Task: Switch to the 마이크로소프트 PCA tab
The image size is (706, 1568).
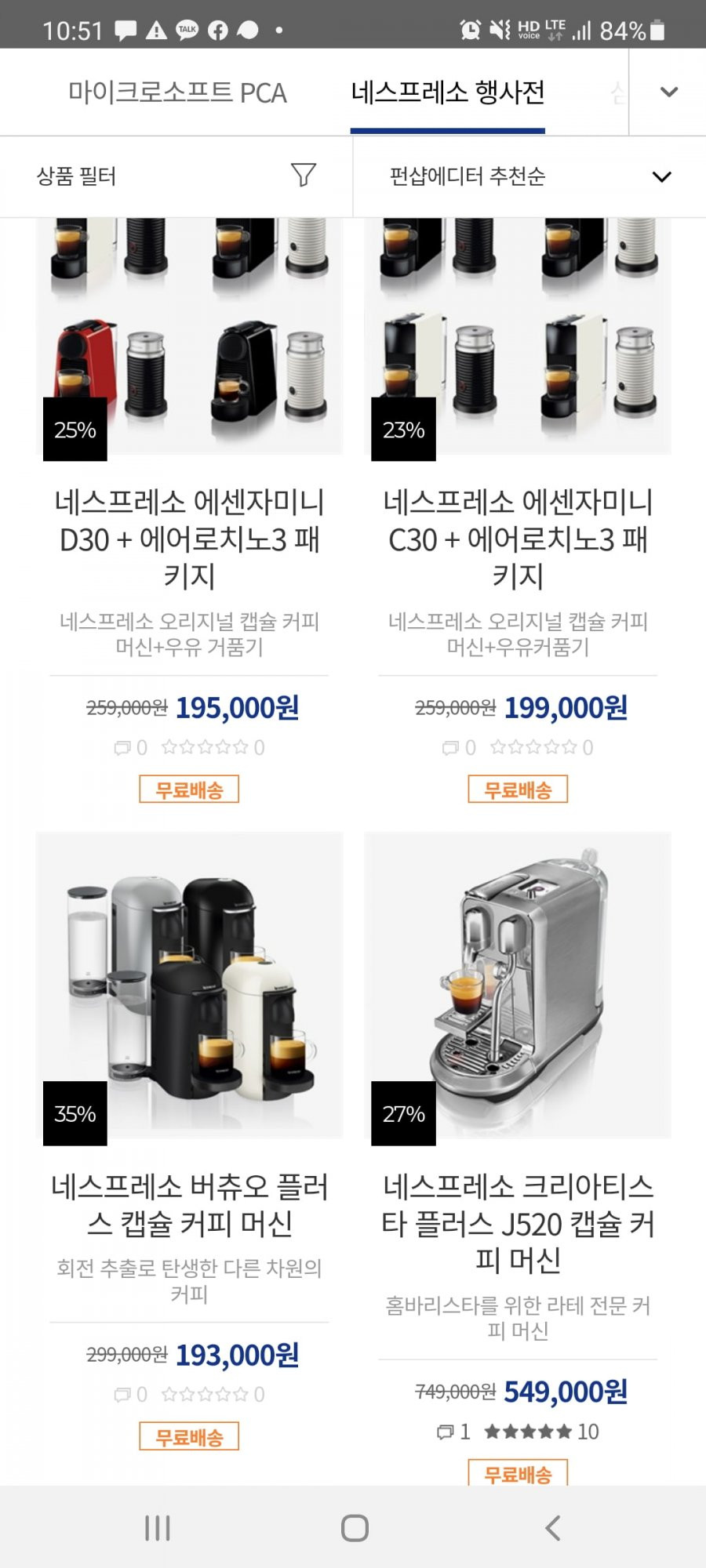Action: 177,93
